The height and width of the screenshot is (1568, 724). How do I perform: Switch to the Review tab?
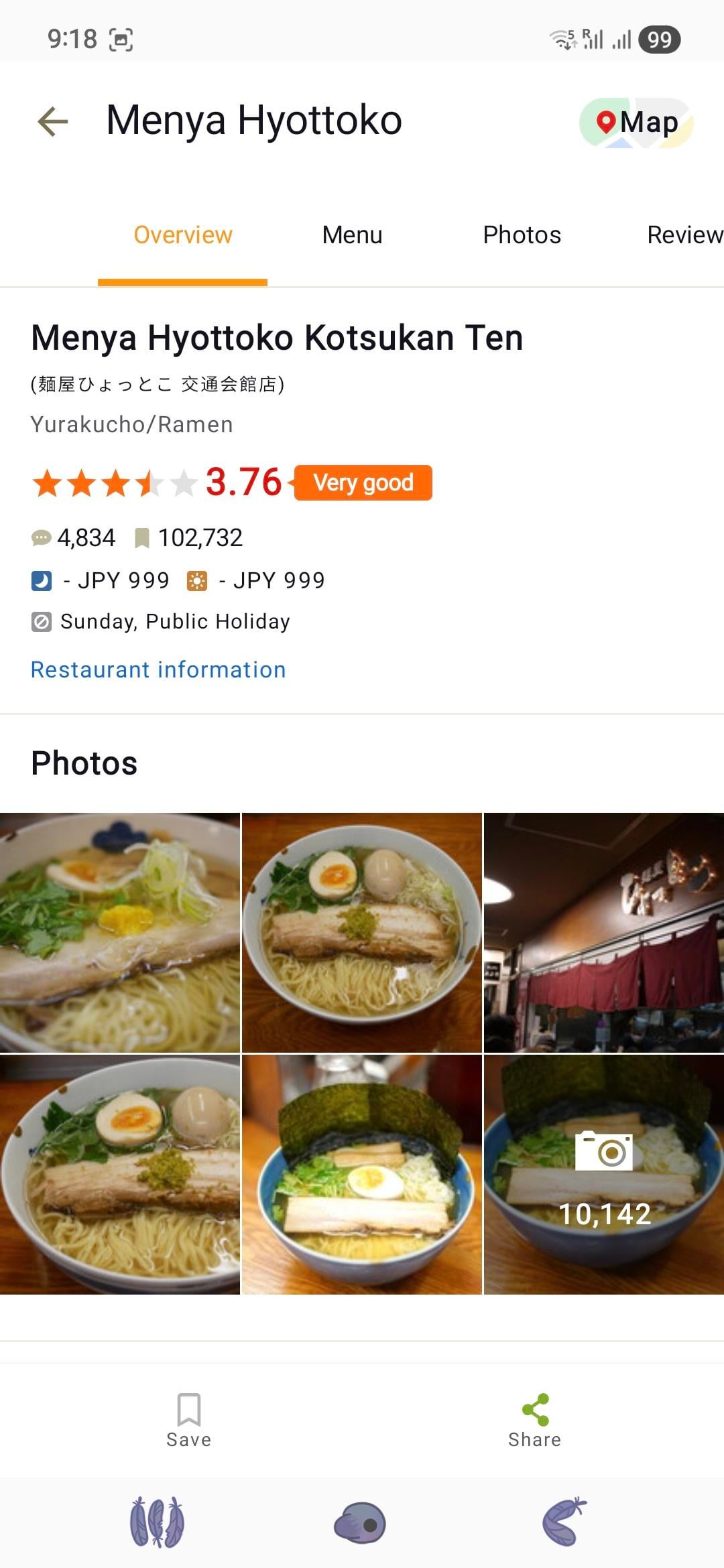tap(684, 235)
